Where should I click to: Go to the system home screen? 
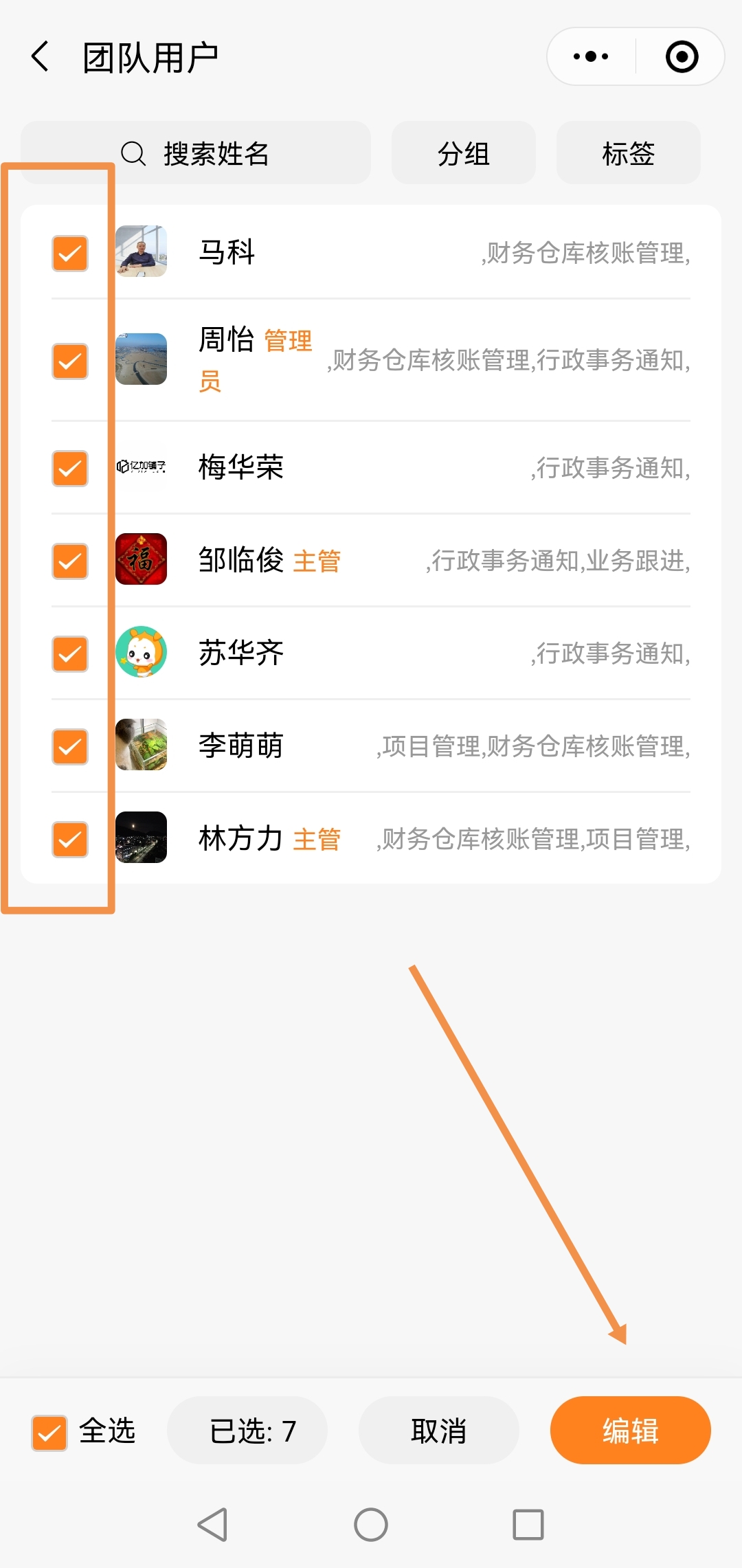370,1525
